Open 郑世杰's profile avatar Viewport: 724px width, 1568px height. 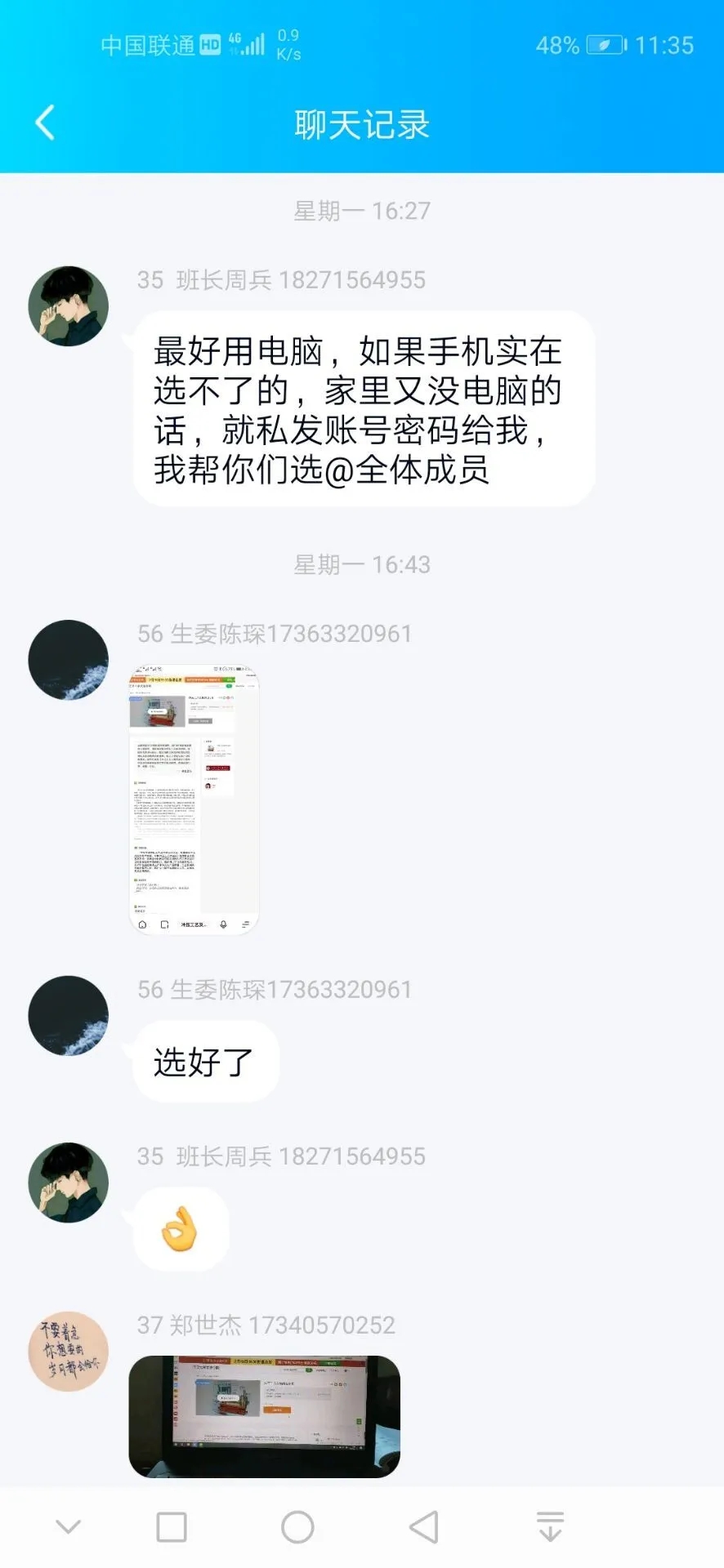pos(69,1352)
